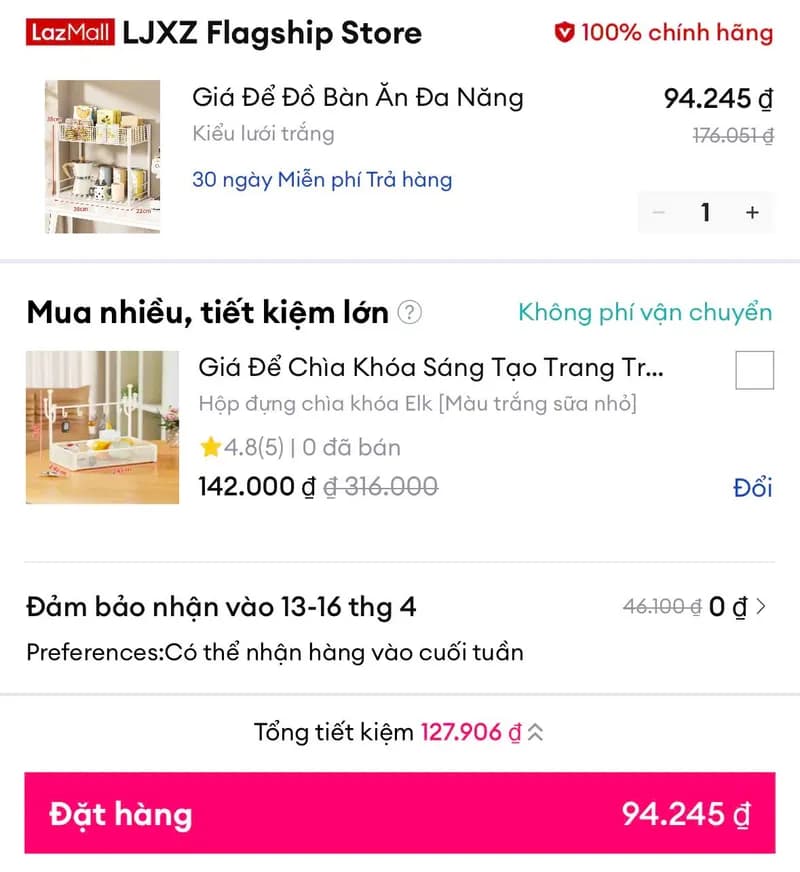Open Không phí vận chuyển details
This screenshot has width=800, height=872.
coord(644,312)
